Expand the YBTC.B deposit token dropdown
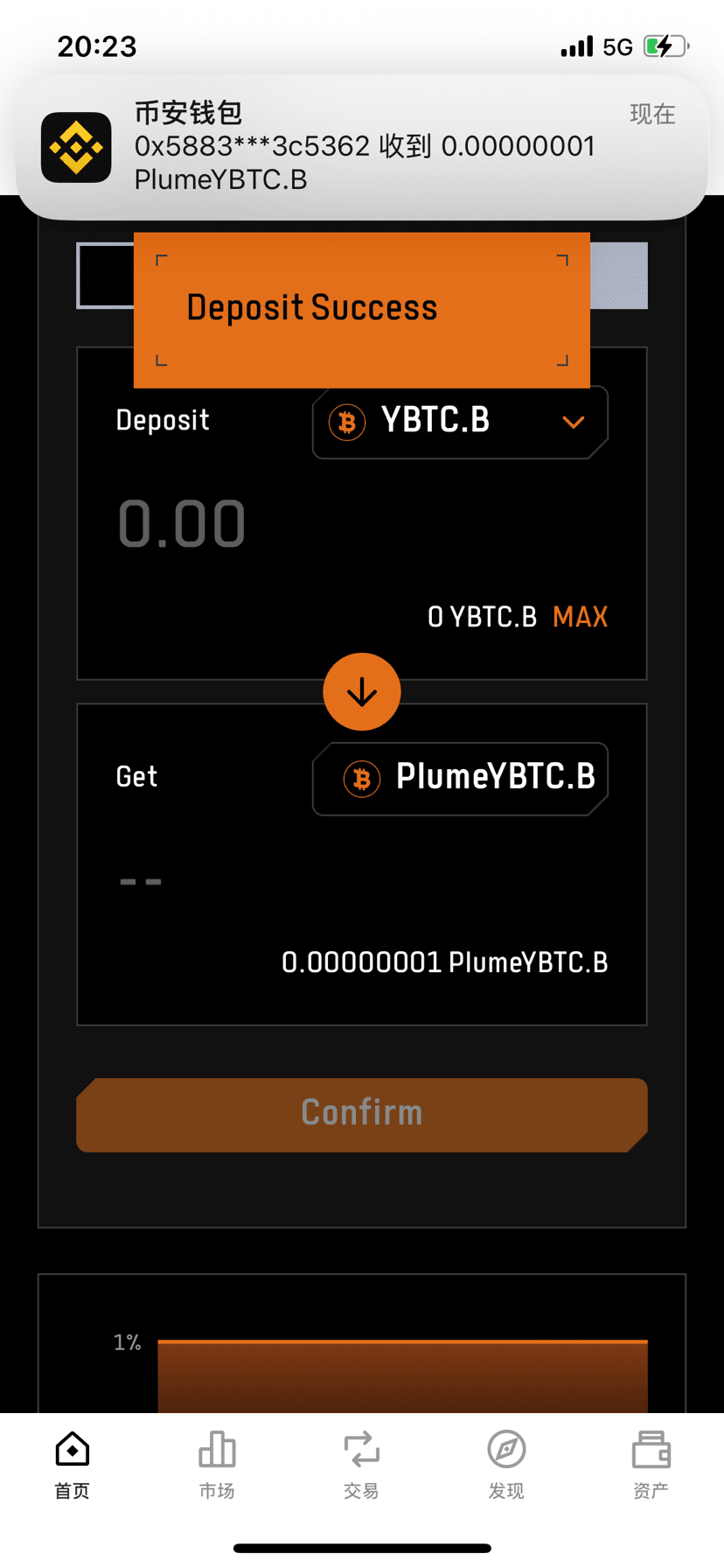 point(460,422)
